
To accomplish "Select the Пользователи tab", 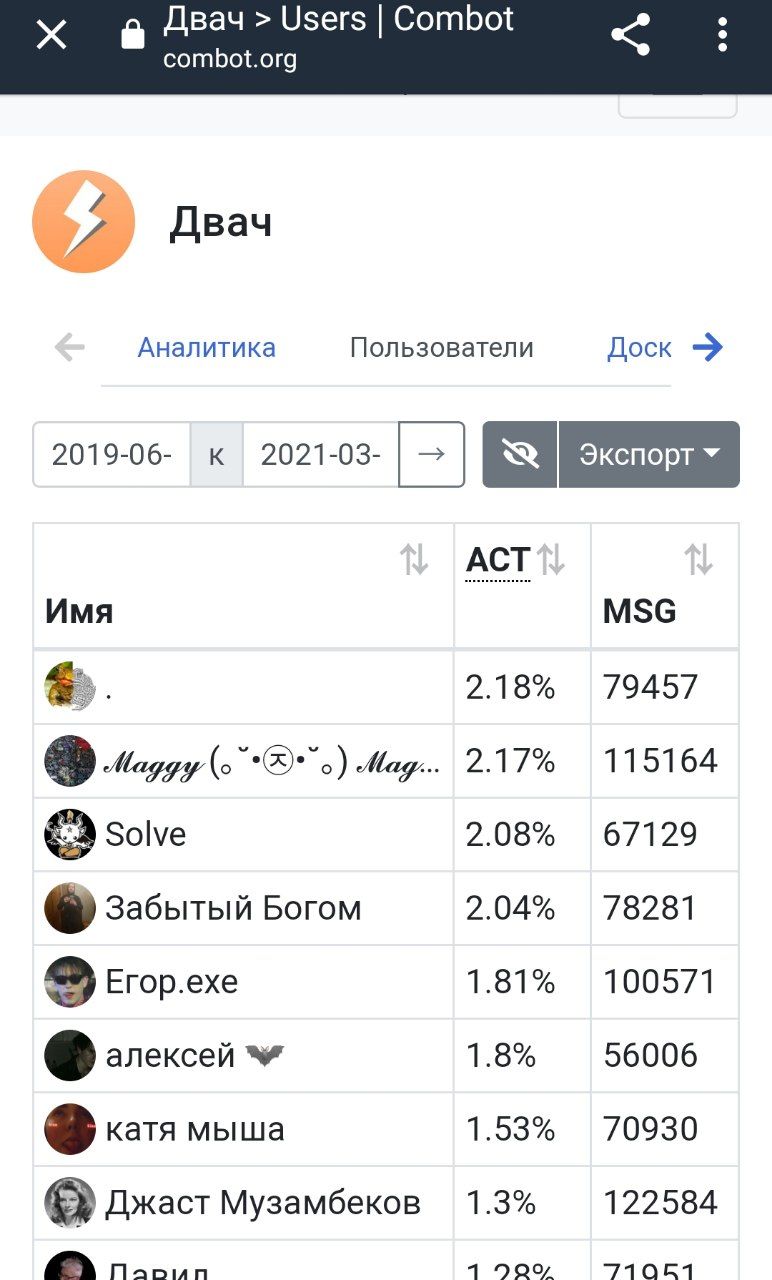I will pyautogui.click(x=441, y=348).
